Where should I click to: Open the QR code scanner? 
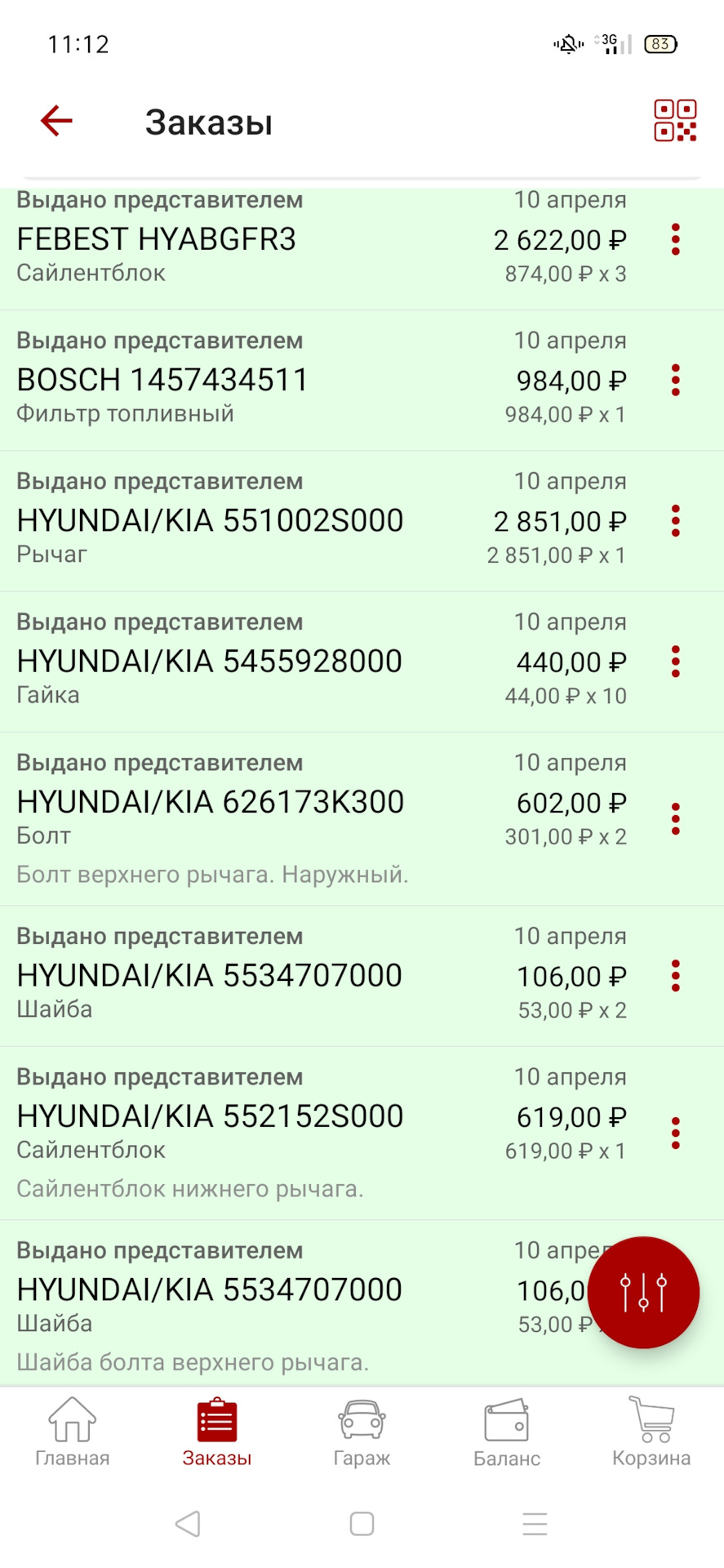coord(675,121)
